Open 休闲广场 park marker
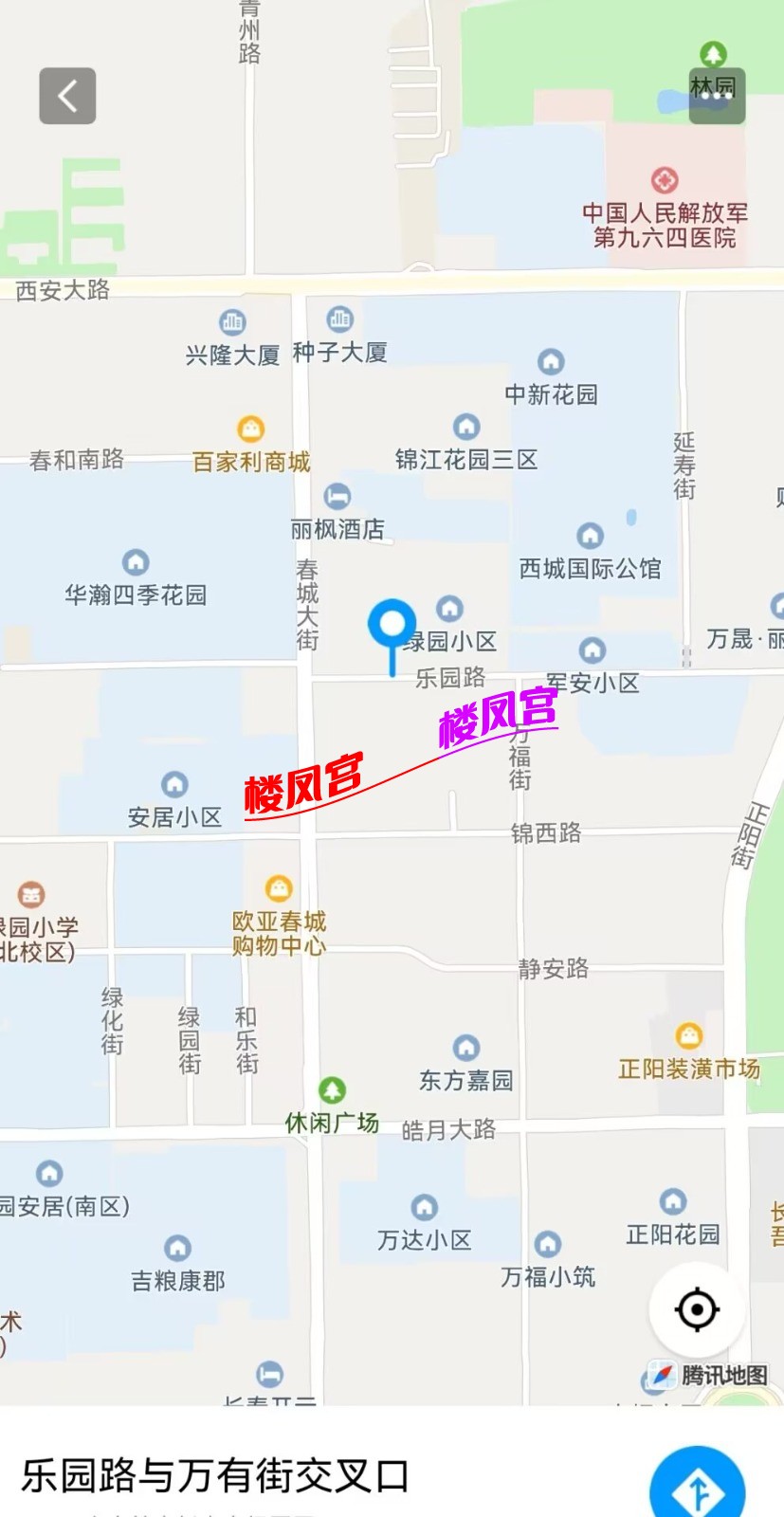Viewport: 784px width, 1517px height. [x=332, y=1090]
